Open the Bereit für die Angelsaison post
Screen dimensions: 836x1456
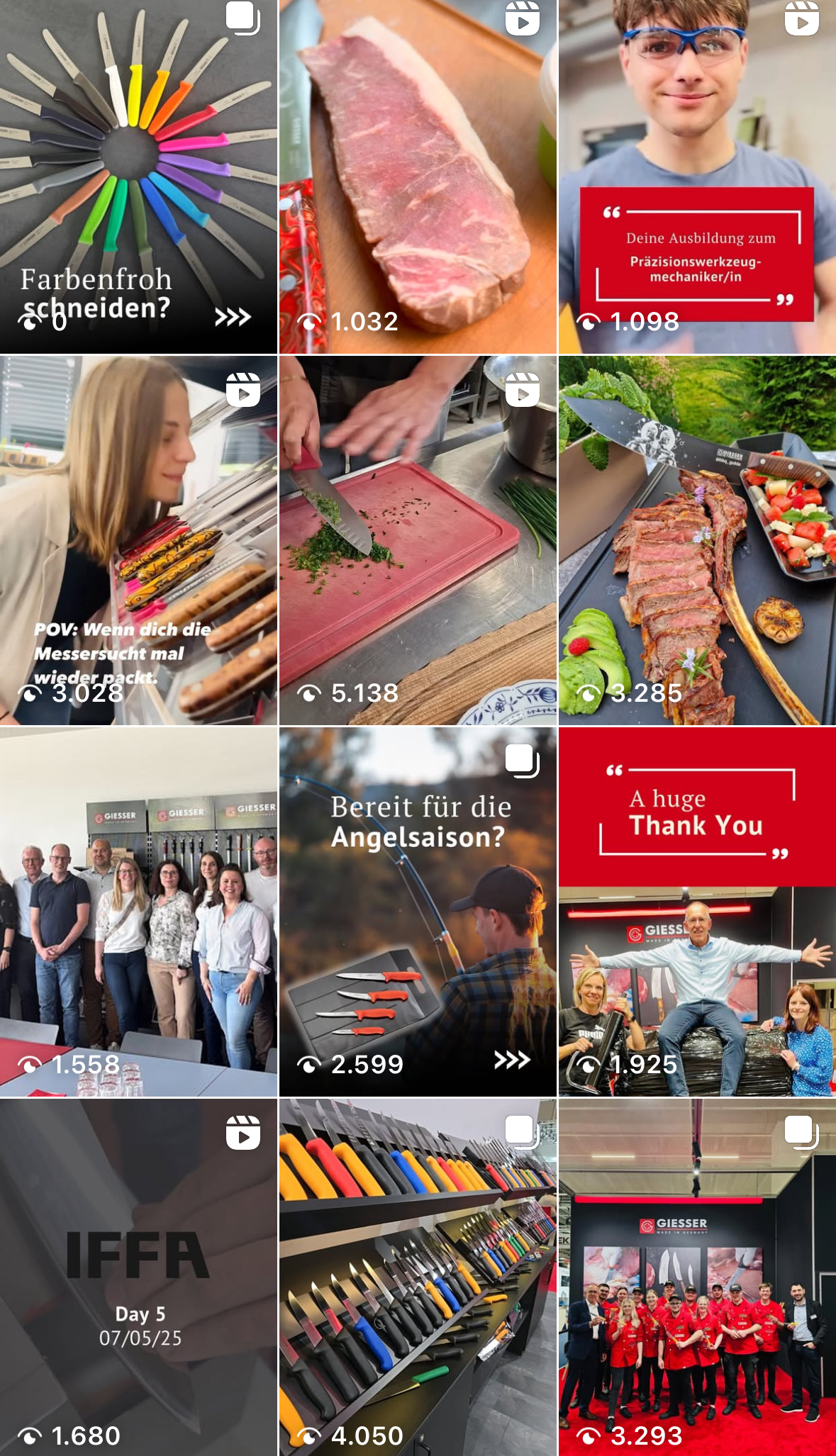pyautogui.click(x=417, y=912)
